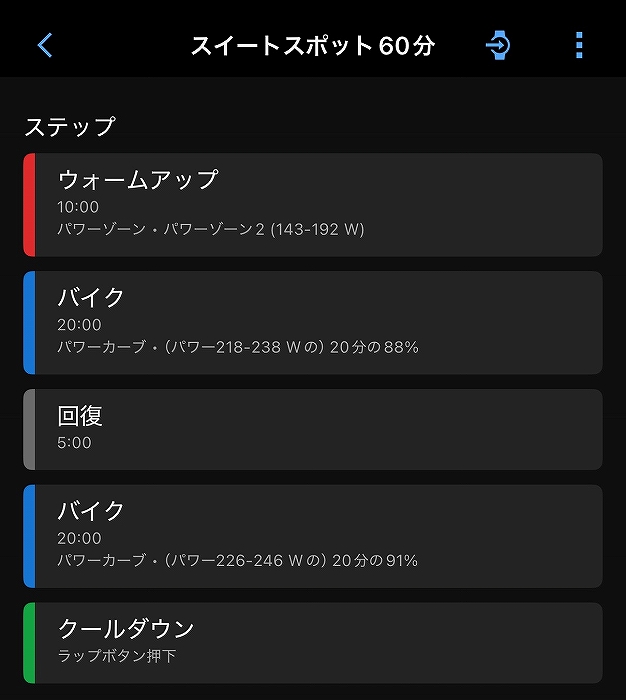The width and height of the screenshot is (626, 700).
Task: Select the バイク step with 20分の91%
Action: (x=313, y=536)
